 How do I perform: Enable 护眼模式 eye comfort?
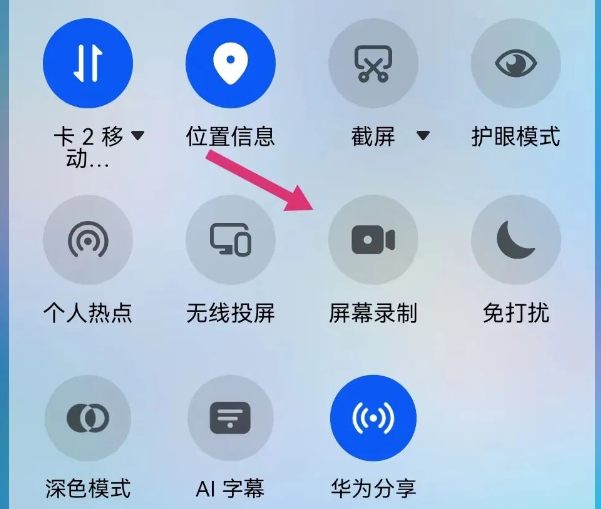point(515,63)
